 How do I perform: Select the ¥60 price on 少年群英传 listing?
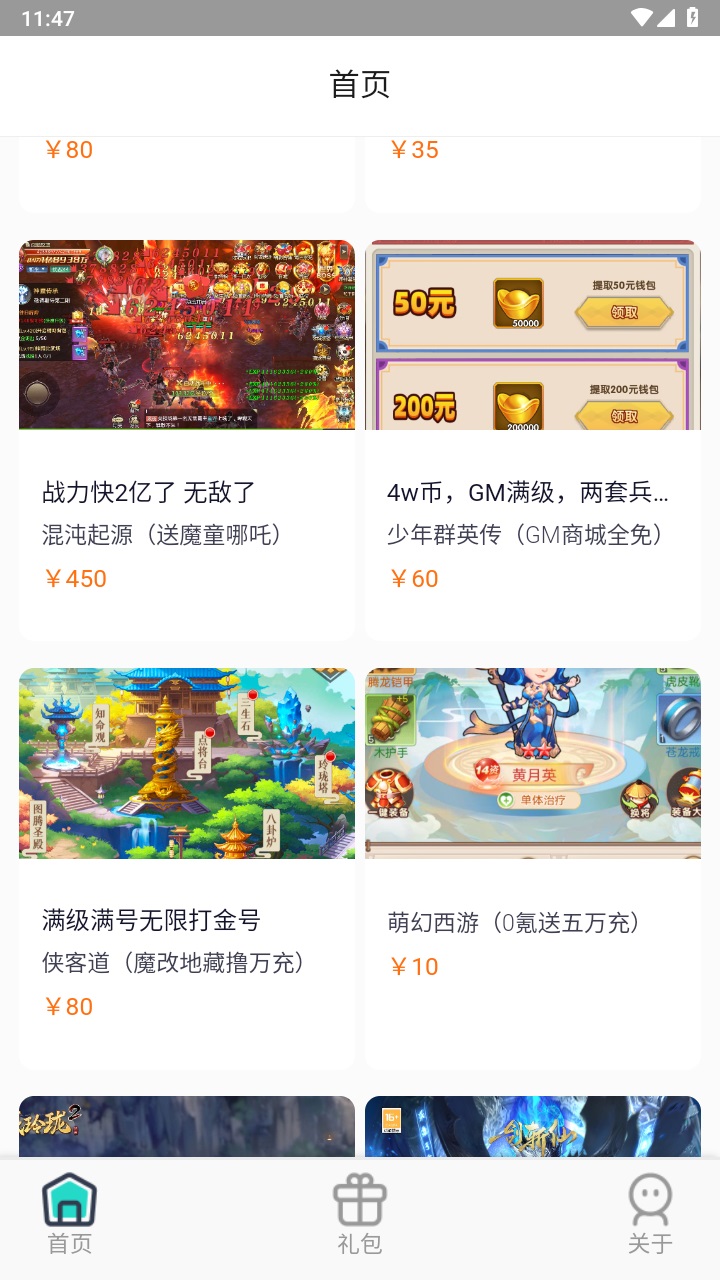414,578
